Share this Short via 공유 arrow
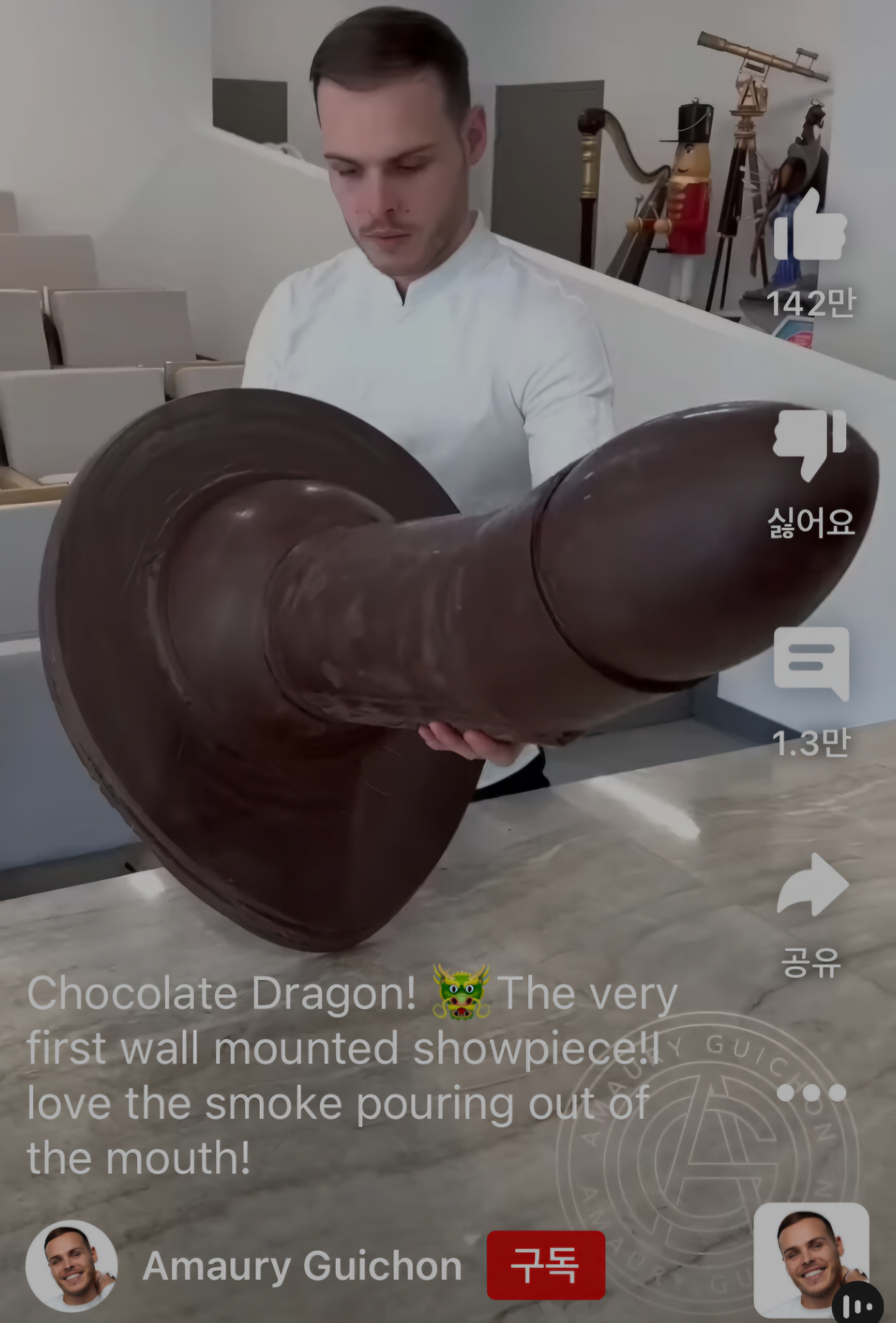896x1323 pixels. point(812,886)
